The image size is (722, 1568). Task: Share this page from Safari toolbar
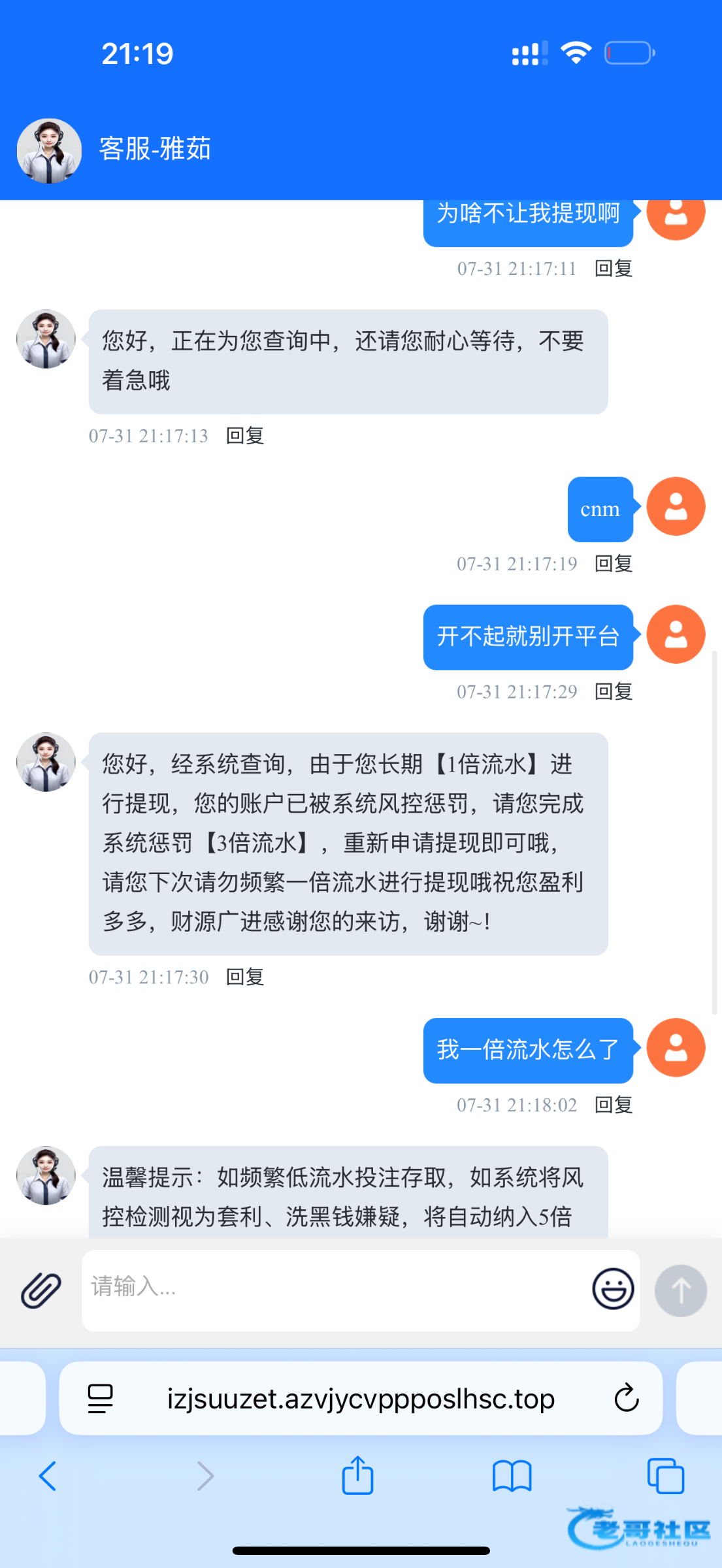pyautogui.click(x=357, y=1476)
